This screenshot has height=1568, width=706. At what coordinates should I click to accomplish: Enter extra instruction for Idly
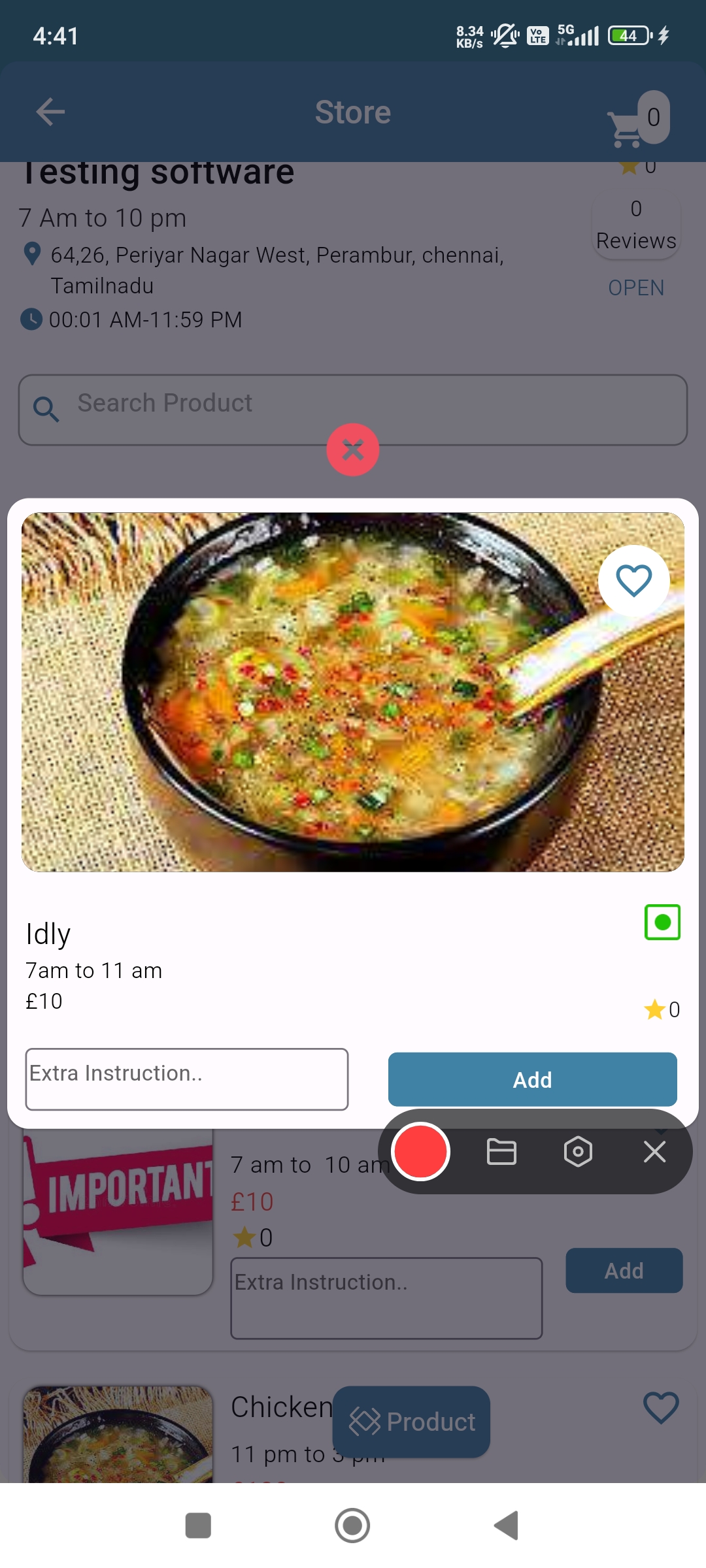(187, 1079)
